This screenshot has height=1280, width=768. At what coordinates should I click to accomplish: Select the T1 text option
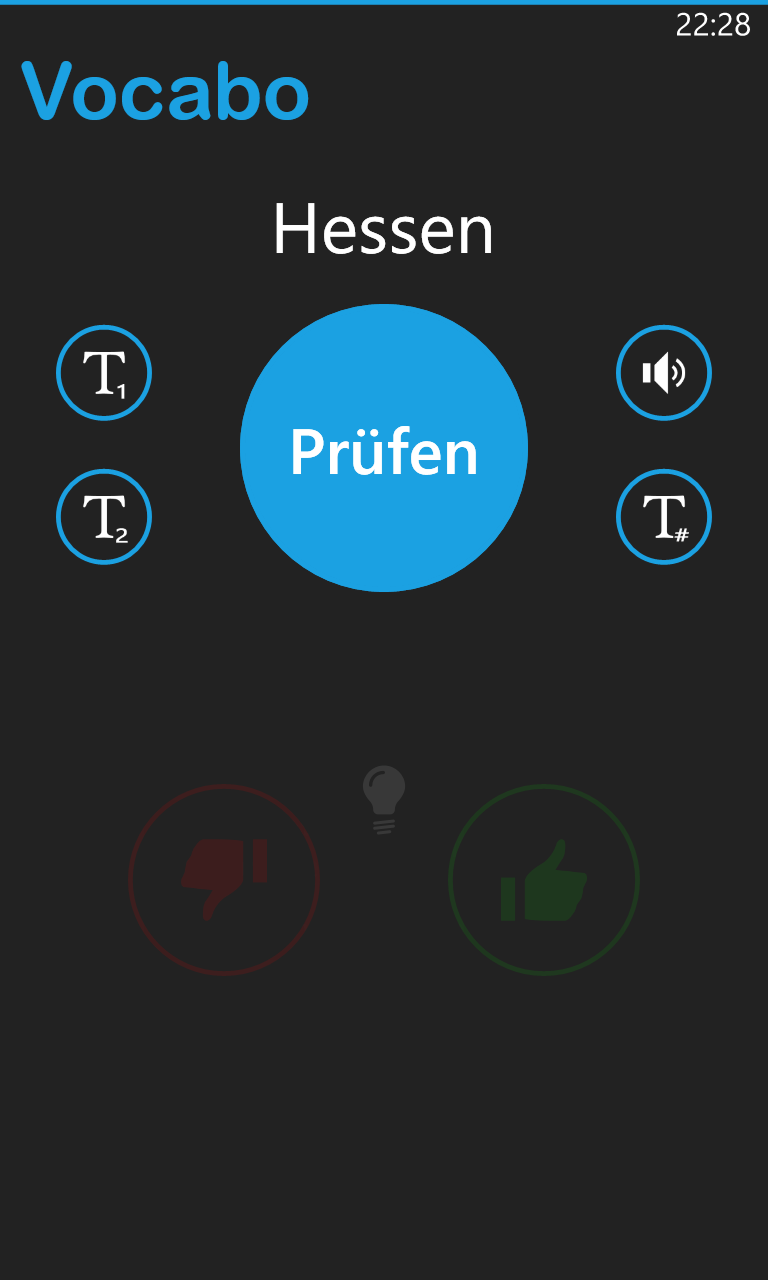(104, 373)
